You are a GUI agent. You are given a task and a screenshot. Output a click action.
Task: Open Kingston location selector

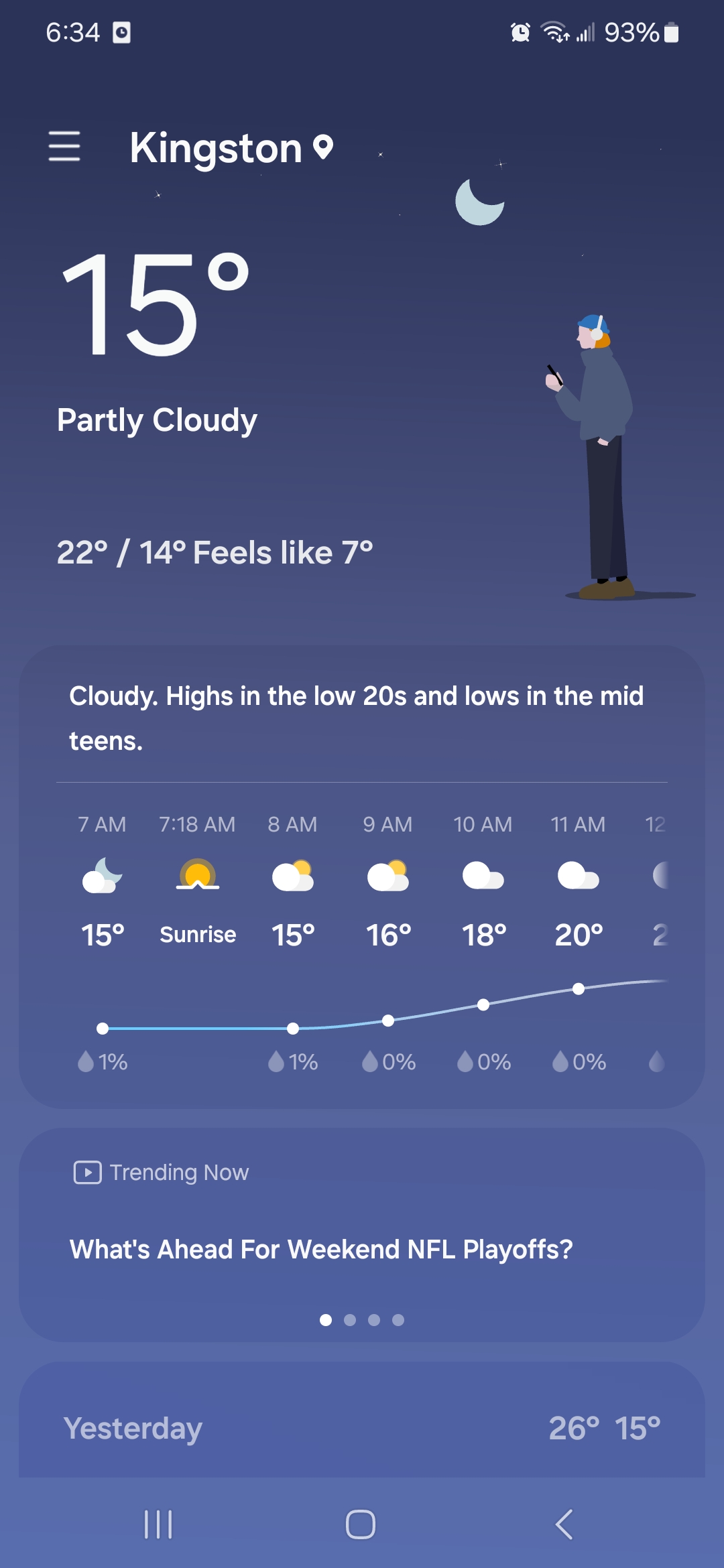231,148
